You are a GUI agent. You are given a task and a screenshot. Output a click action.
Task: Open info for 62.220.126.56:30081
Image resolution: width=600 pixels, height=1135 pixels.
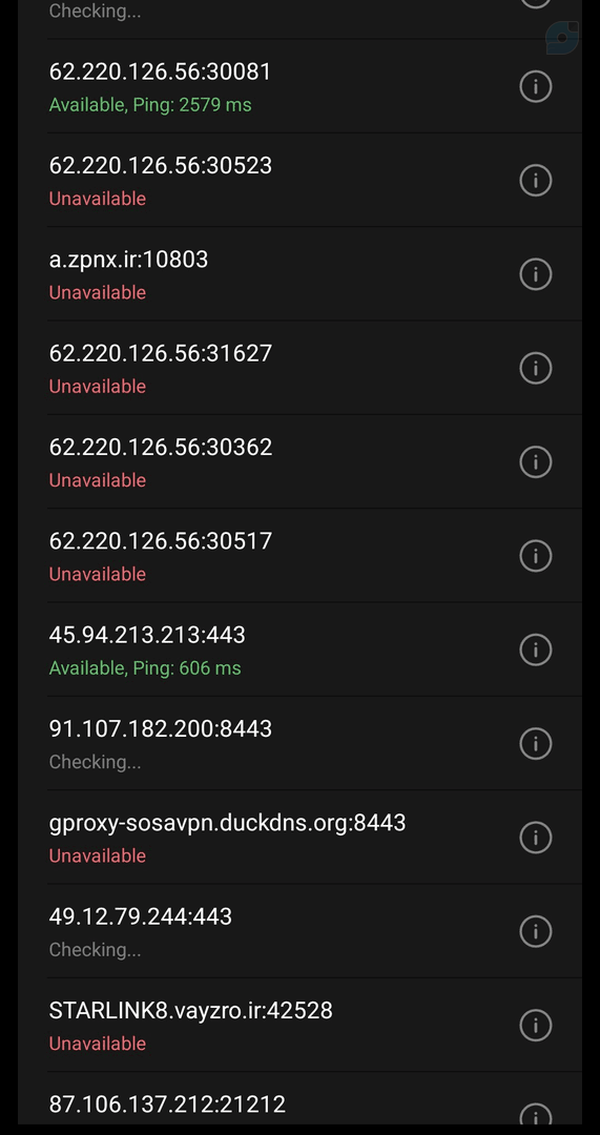(x=536, y=87)
